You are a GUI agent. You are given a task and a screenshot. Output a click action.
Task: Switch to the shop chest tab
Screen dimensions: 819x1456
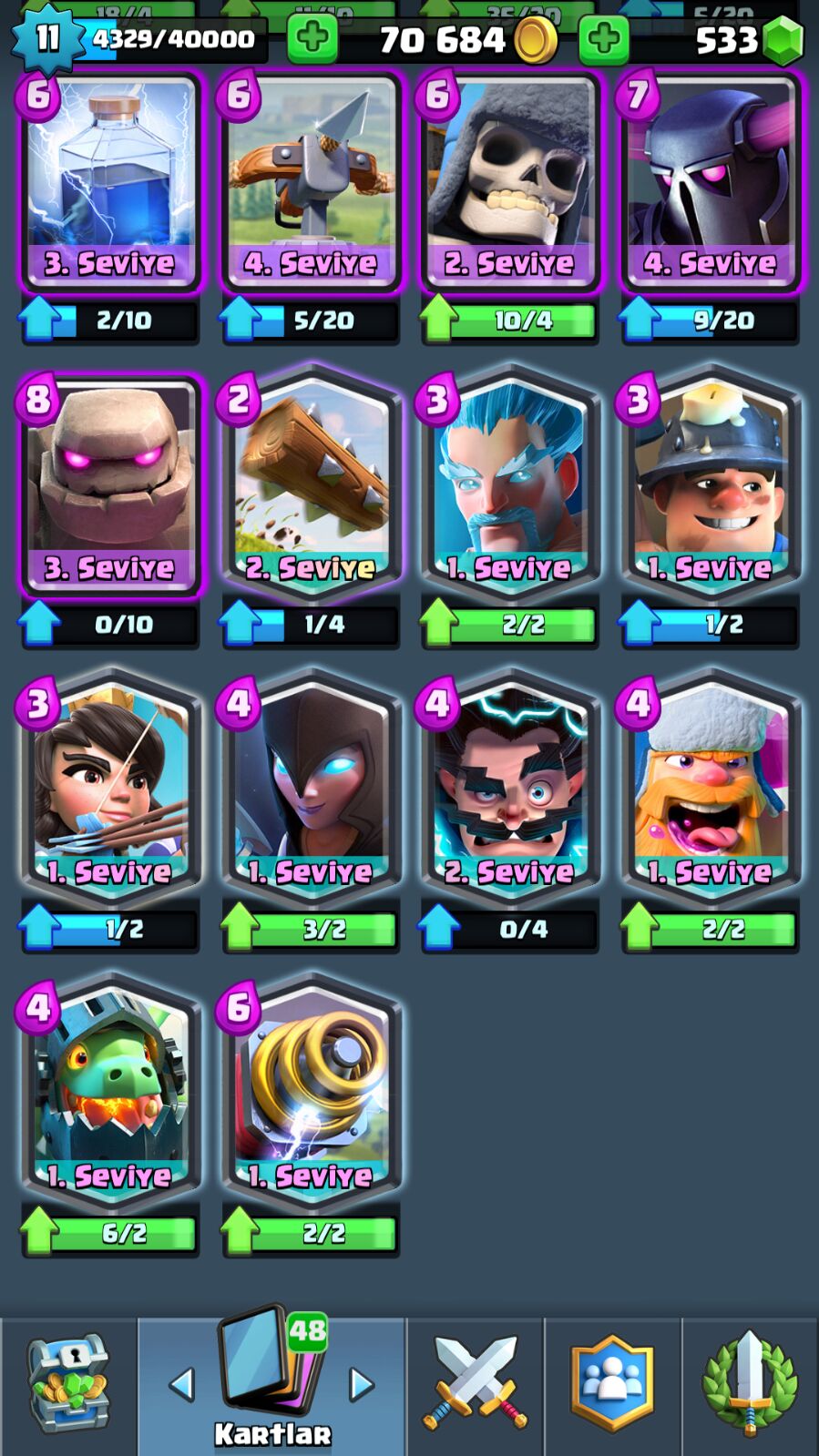(69, 1386)
